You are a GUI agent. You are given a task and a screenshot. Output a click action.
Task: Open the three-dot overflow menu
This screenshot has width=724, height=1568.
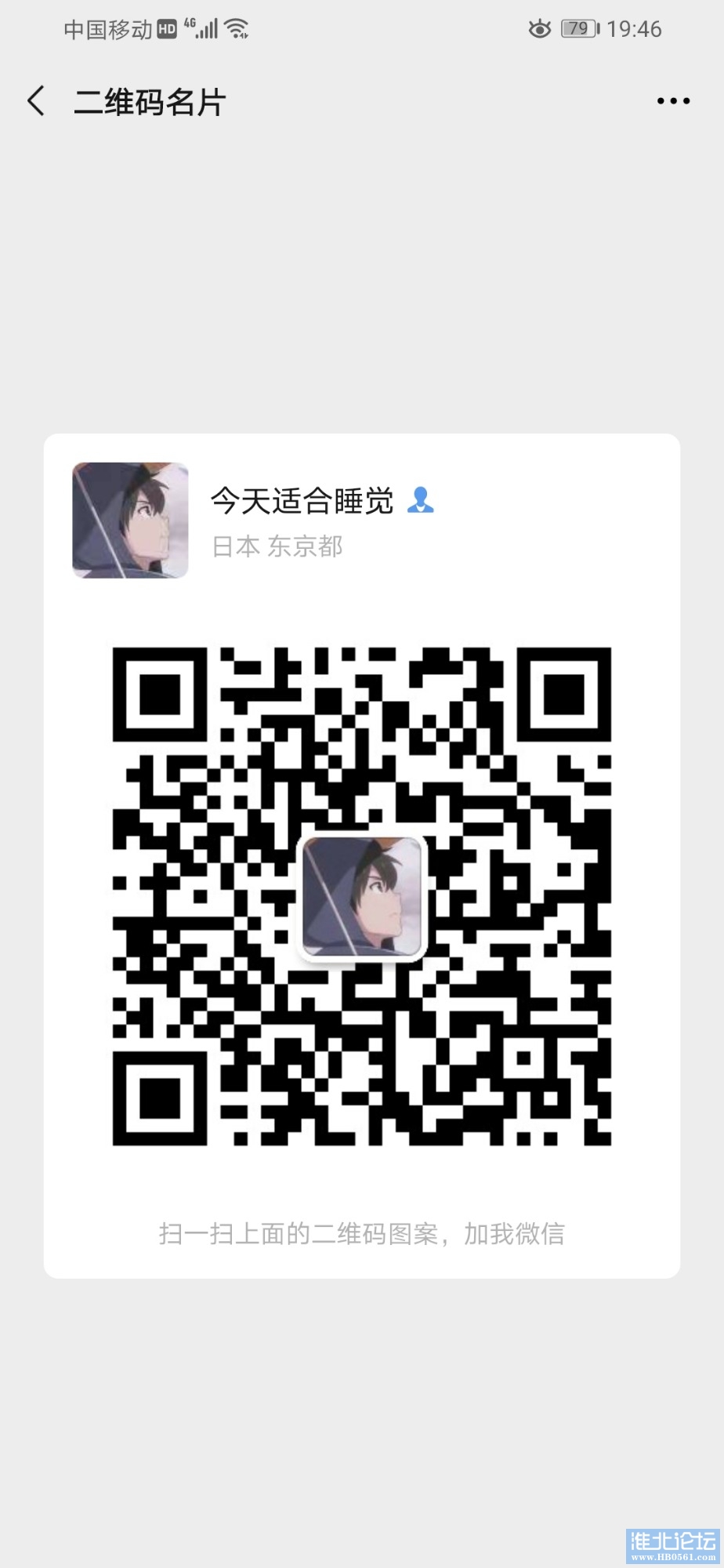coord(673,101)
